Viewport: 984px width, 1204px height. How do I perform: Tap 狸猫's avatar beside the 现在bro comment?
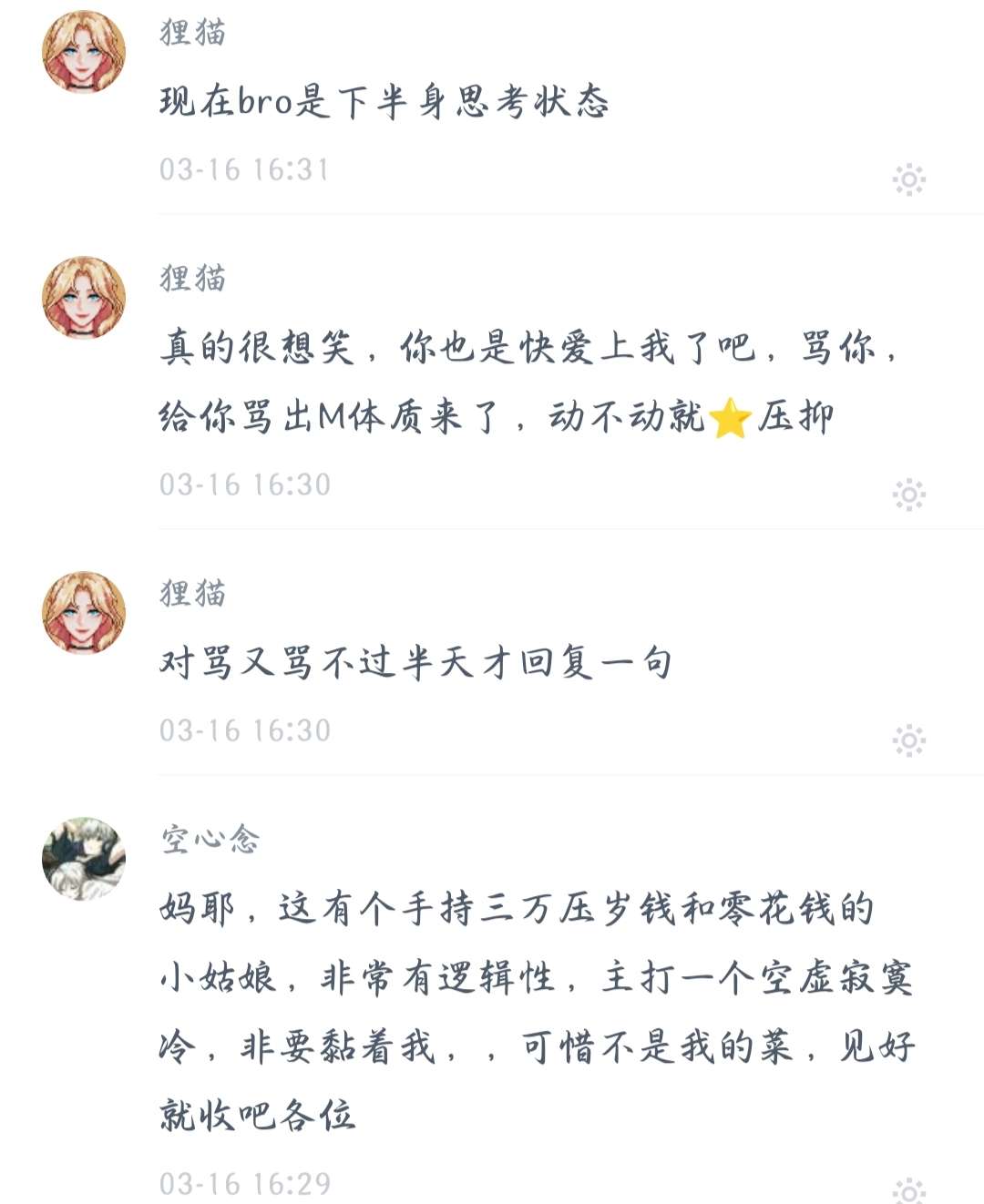coord(84,51)
